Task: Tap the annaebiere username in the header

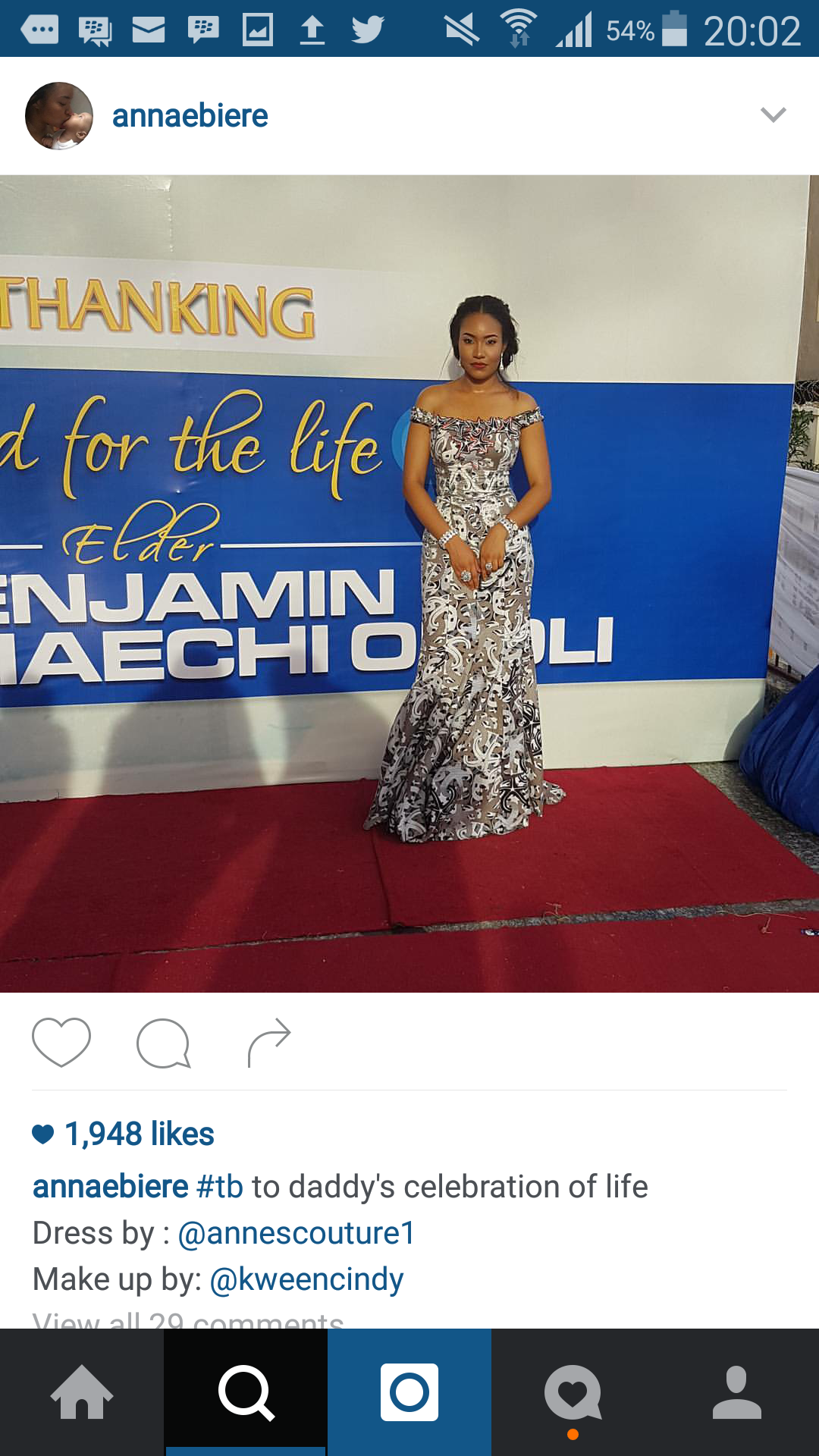Action: click(190, 116)
